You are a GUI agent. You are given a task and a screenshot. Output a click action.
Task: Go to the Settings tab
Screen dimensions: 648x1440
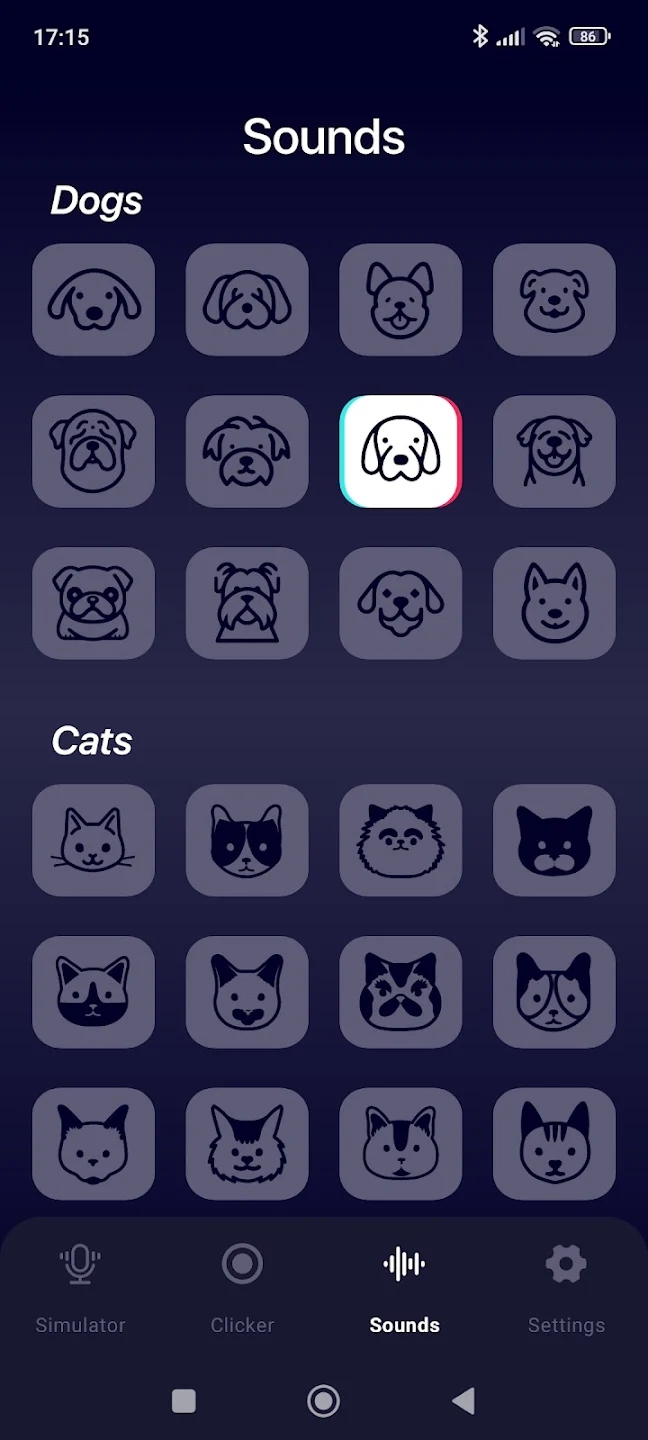click(566, 1288)
